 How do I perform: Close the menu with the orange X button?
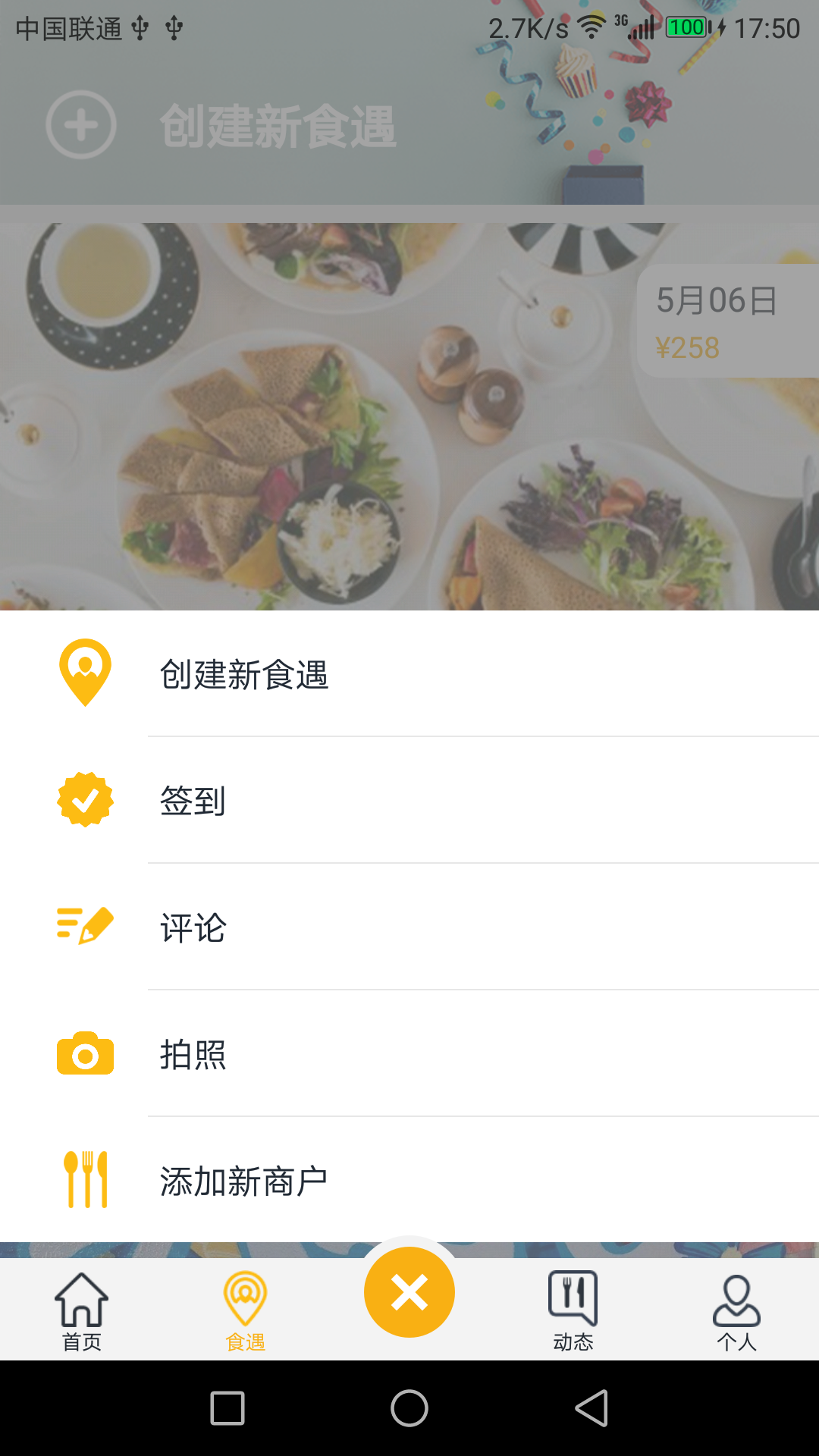[409, 1292]
